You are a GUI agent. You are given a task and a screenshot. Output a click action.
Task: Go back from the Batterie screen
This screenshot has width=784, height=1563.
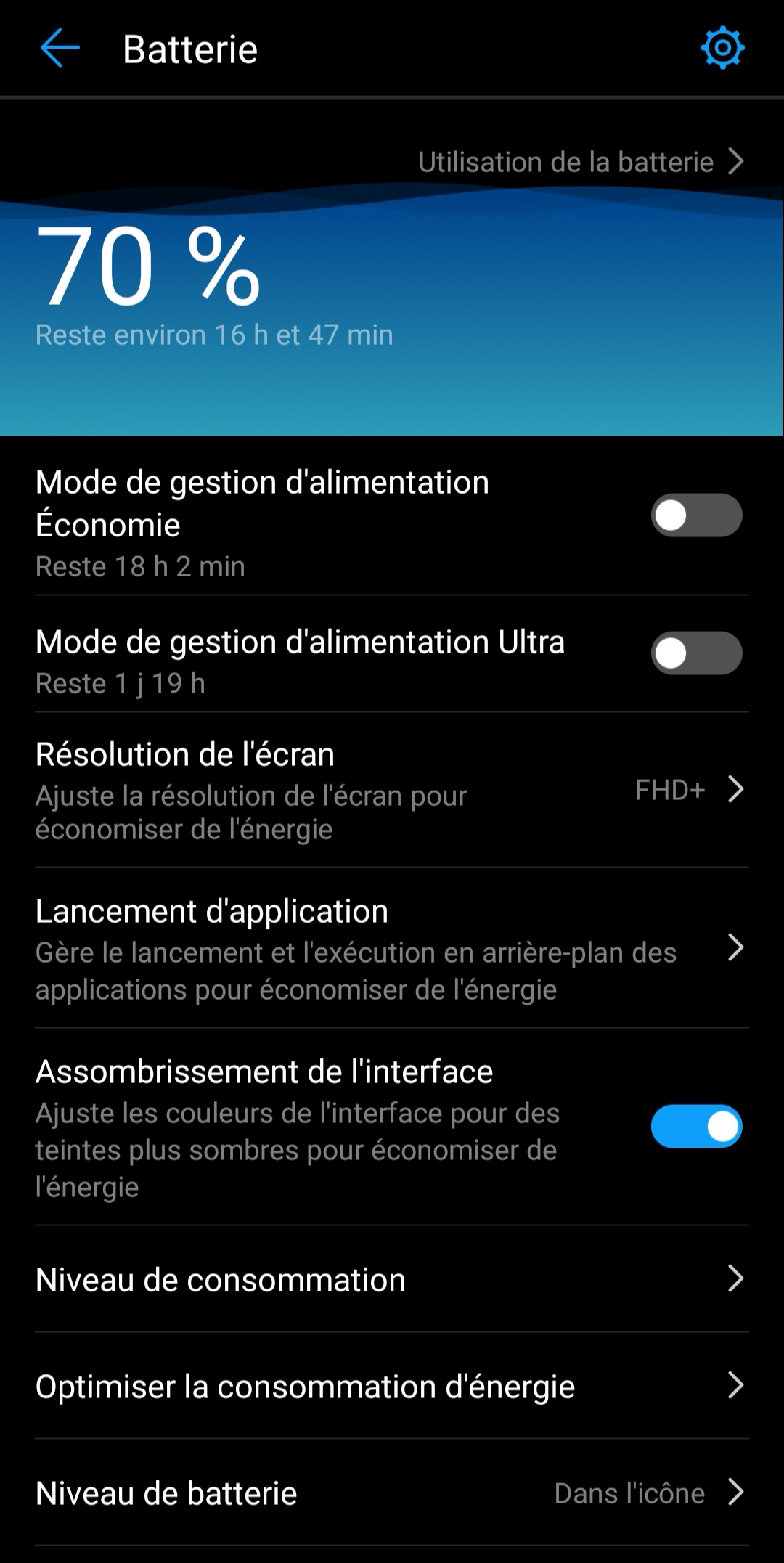tap(60, 49)
